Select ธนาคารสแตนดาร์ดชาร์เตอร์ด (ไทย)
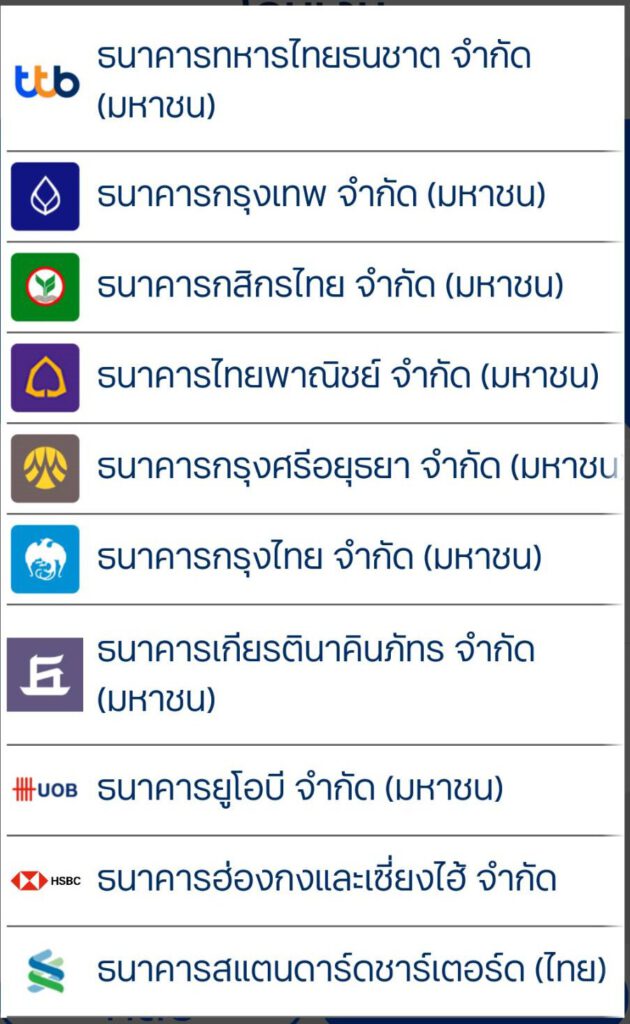The image size is (630, 1024). 313,972
